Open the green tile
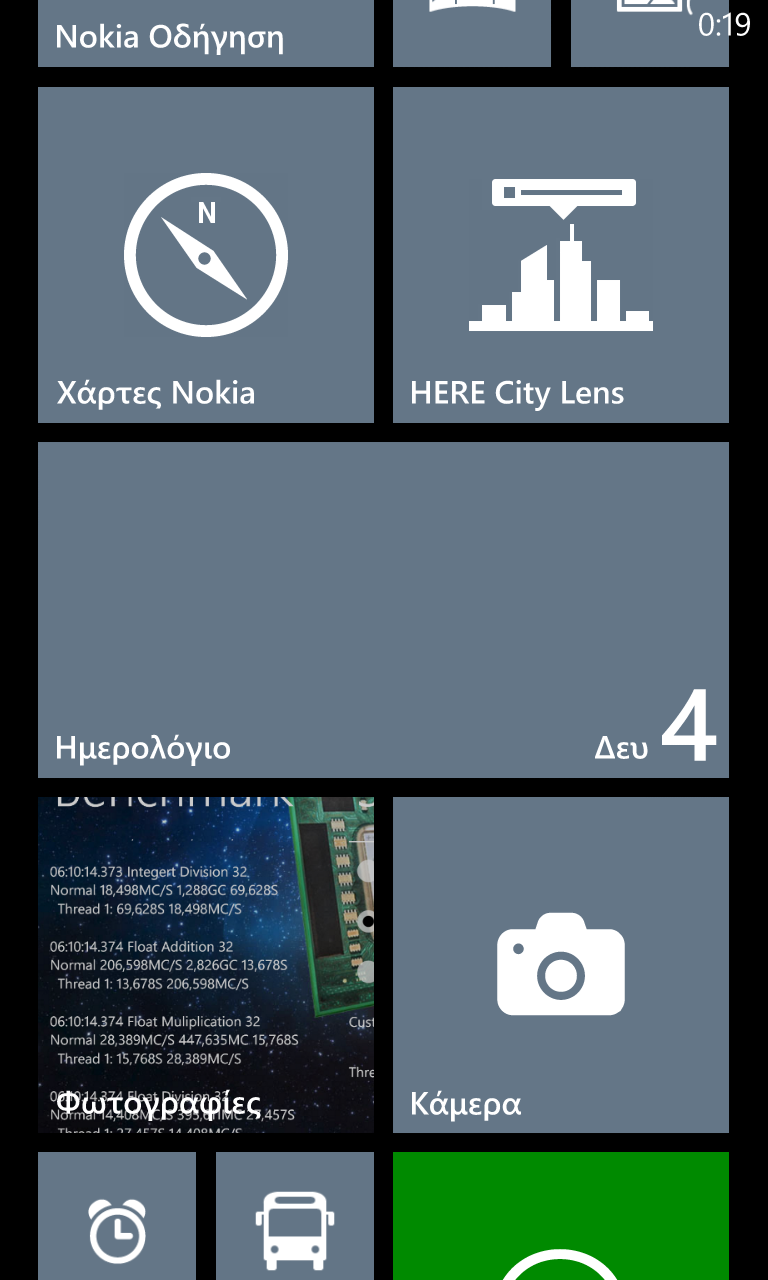Screen dimensions: 768x1280 point(561,1216)
